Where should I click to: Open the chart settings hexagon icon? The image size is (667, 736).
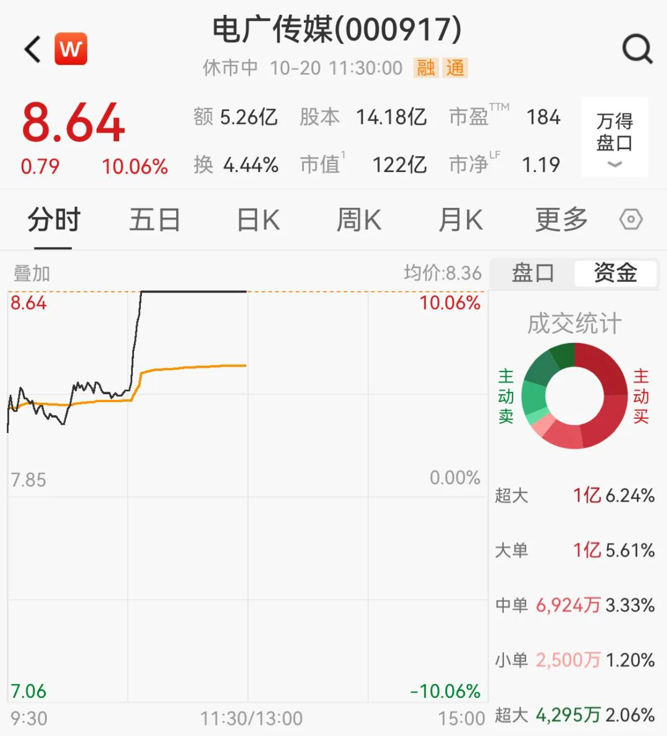coord(630,219)
